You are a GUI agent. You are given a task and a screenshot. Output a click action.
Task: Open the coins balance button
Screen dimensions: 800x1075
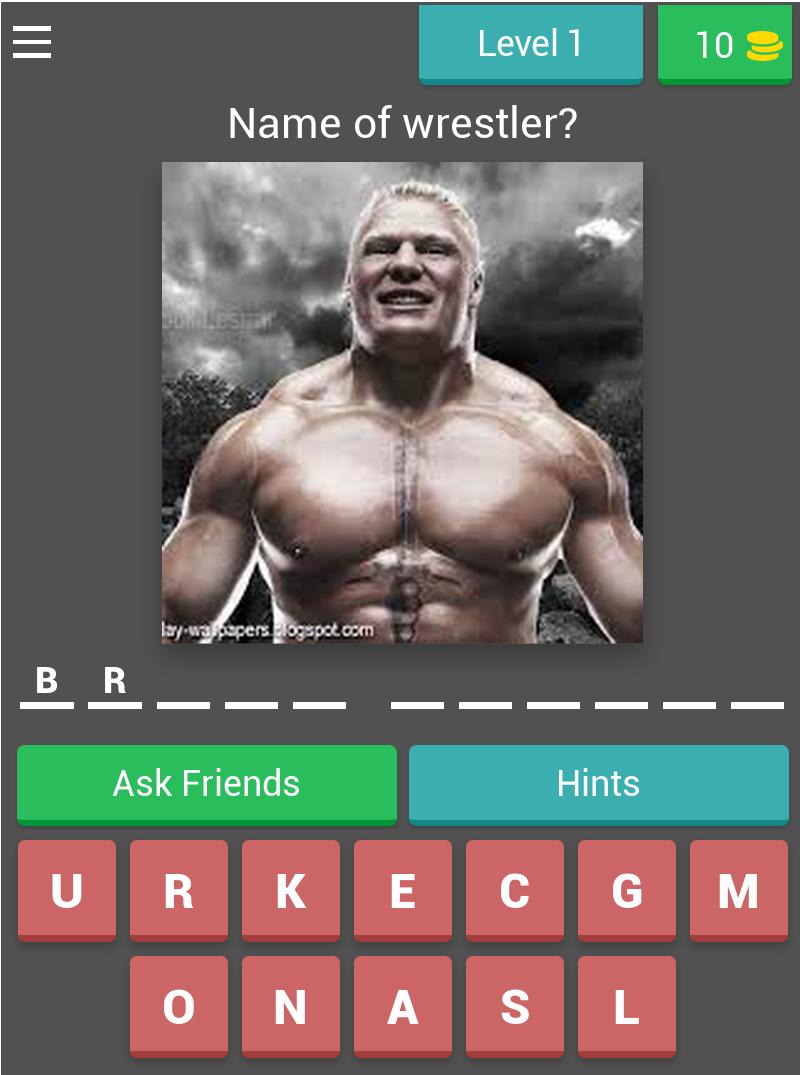point(727,45)
